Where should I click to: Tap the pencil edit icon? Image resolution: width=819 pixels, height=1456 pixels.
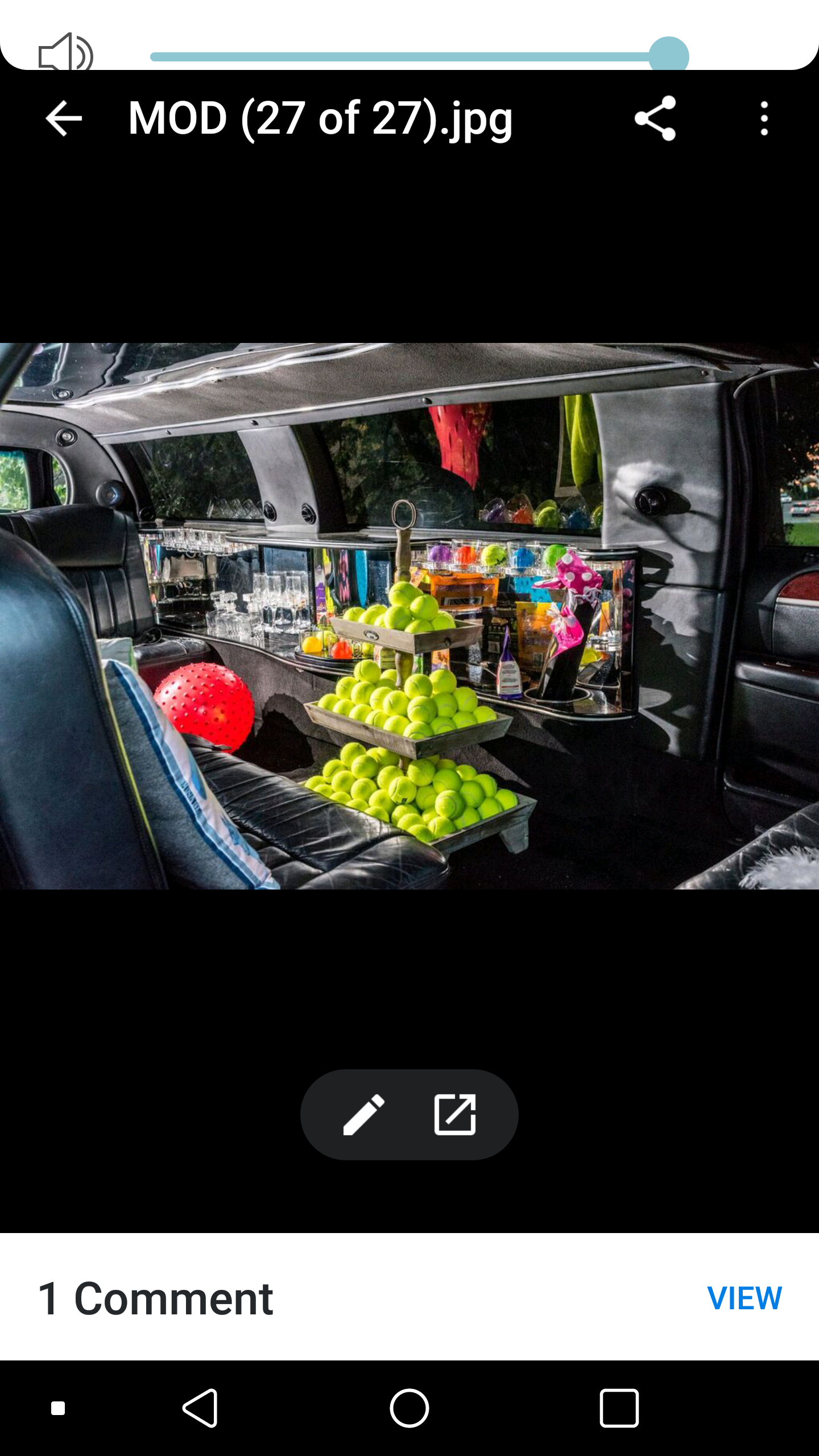pyautogui.click(x=364, y=1115)
